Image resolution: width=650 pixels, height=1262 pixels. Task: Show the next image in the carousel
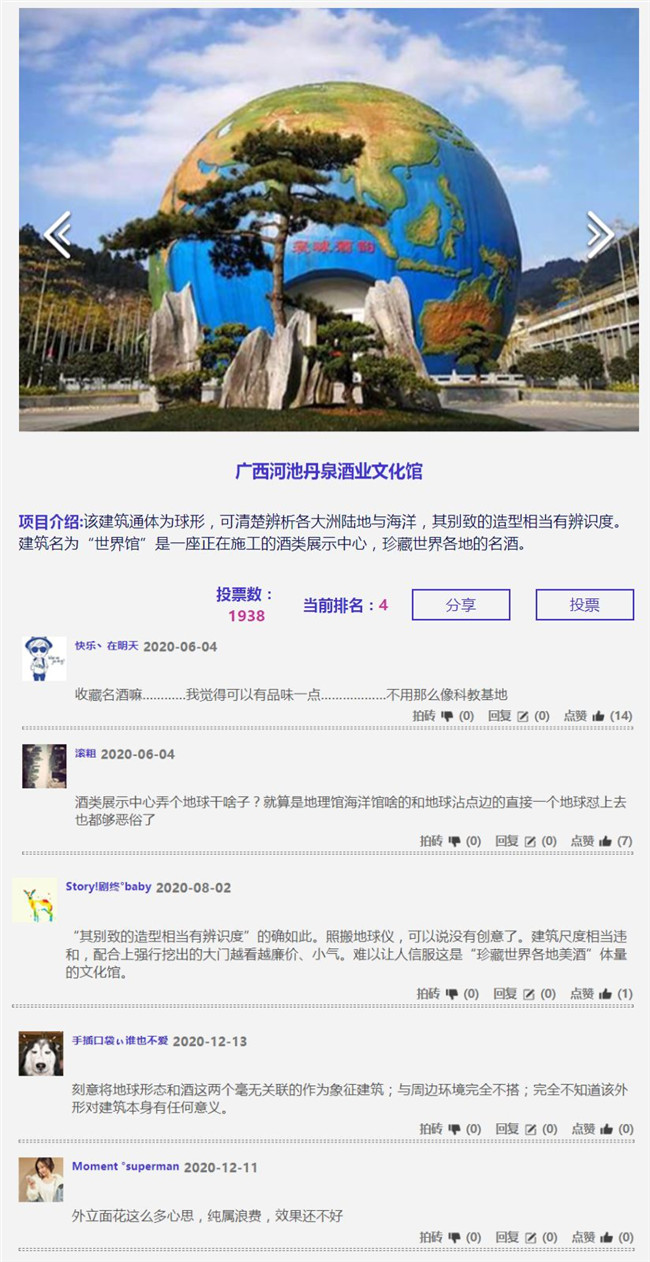[599, 234]
